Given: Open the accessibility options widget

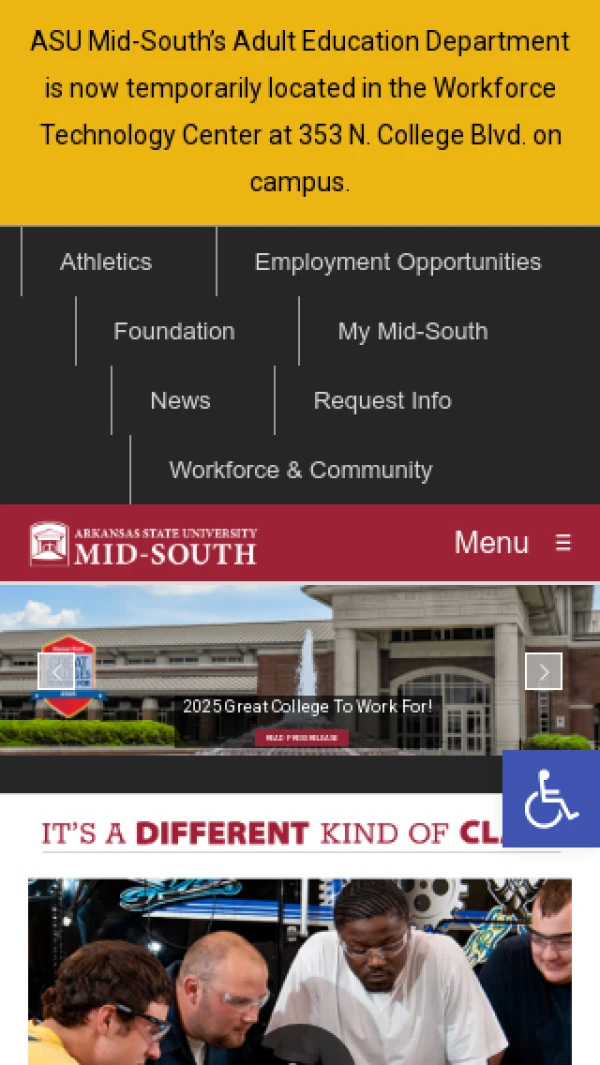Looking at the screenshot, I should pyautogui.click(x=551, y=798).
